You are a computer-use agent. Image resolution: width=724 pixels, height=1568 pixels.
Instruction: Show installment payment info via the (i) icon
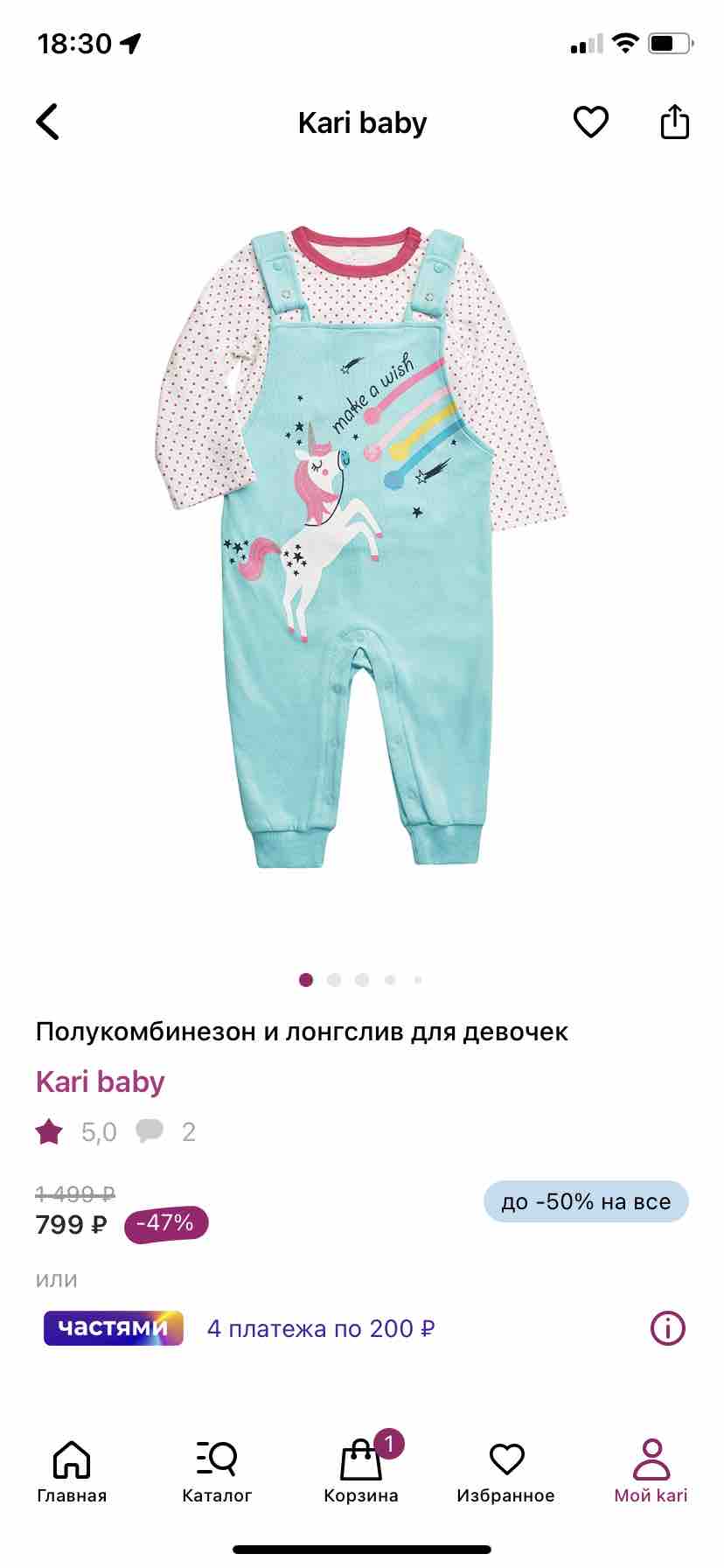[668, 1328]
